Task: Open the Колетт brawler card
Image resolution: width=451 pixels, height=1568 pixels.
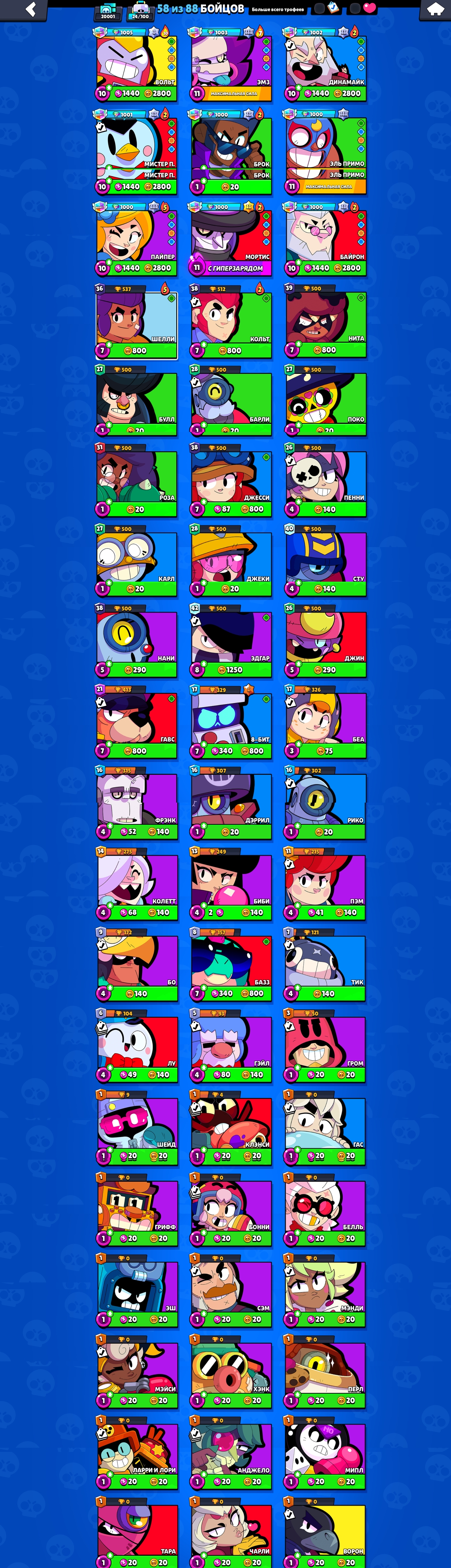Action: click(x=136, y=886)
